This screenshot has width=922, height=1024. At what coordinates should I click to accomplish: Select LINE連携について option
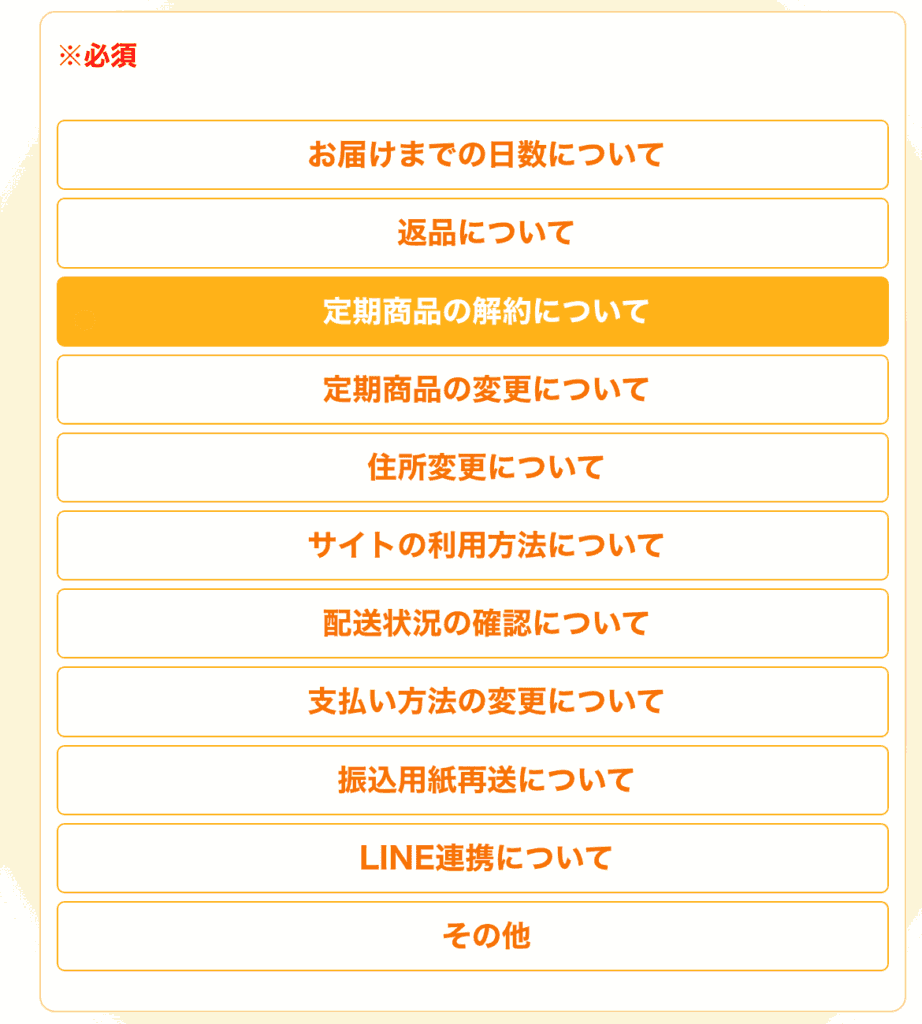[x=473, y=858]
